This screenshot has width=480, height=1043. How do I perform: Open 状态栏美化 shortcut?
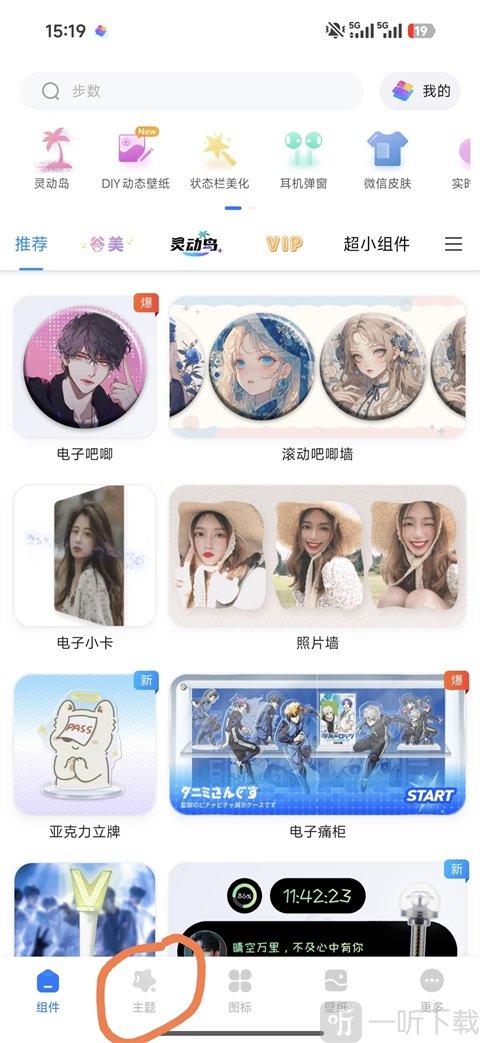pyautogui.click(x=220, y=158)
